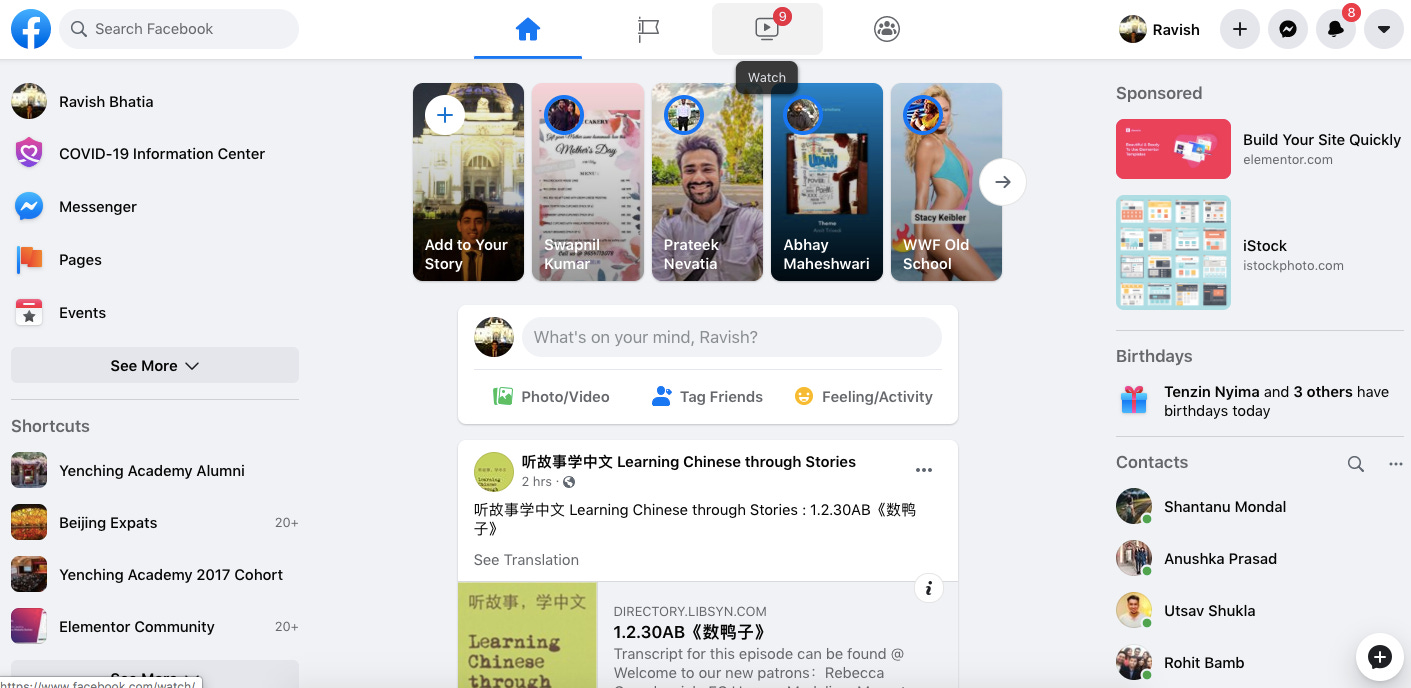
Task: Open Messenger icon in the top bar
Action: (1288, 29)
